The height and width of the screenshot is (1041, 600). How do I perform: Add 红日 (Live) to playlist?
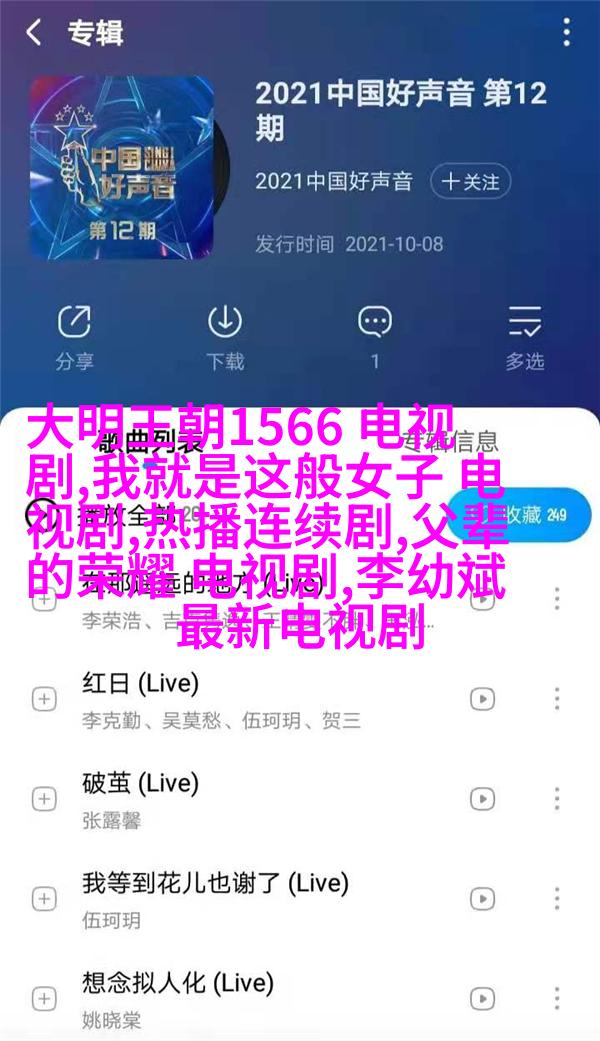coord(44,698)
